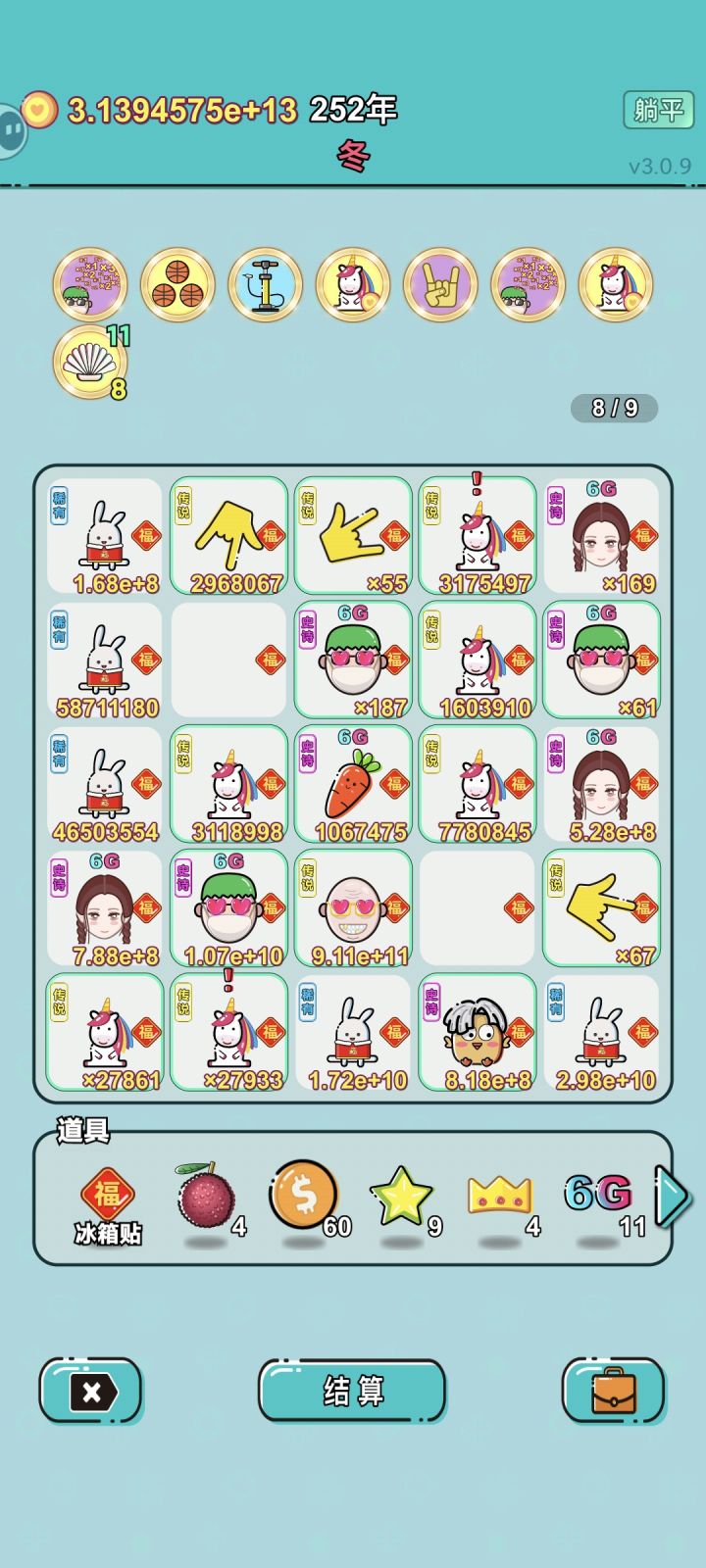Tap the 躺平 button at top right
706x1568 pixels.
(659, 108)
